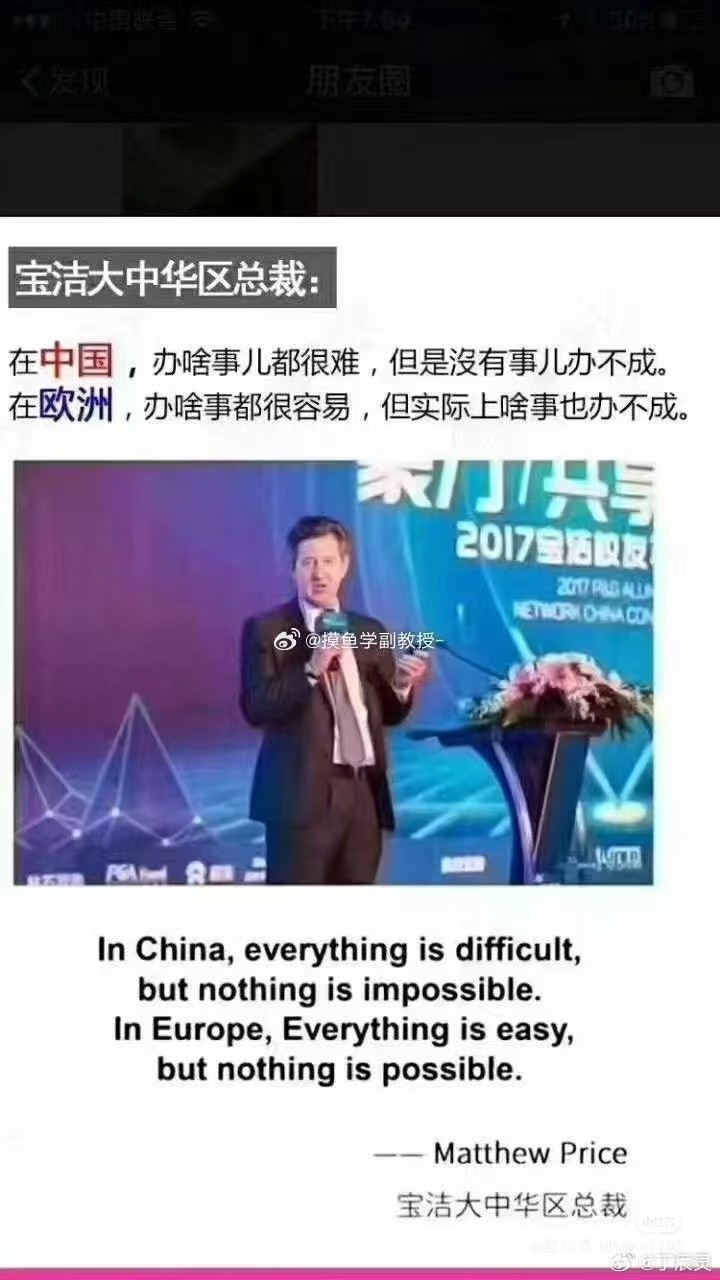The image size is (720, 1280).
Task: Go back to 发现
Action: [65, 81]
